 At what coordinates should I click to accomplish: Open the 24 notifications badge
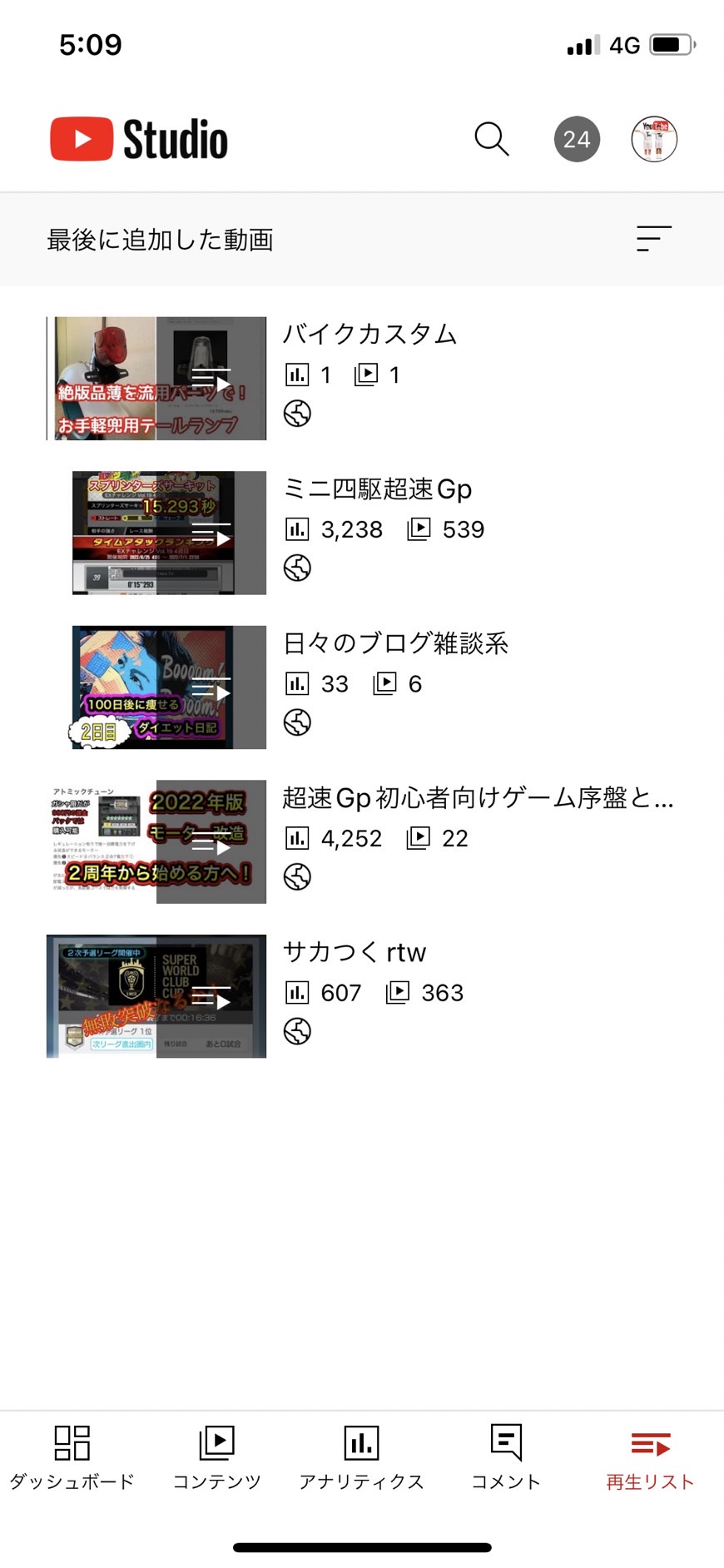click(x=577, y=139)
